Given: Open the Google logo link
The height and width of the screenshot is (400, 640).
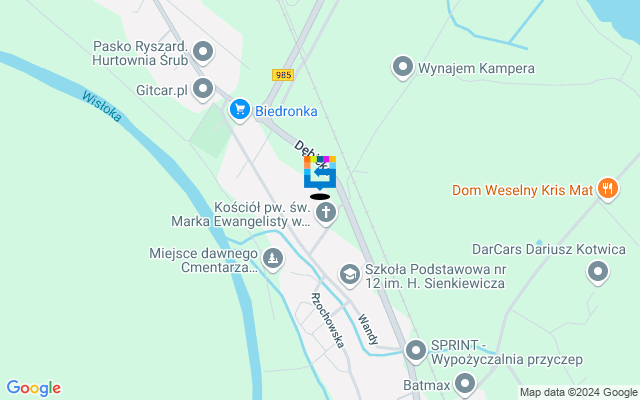Looking at the screenshot, I should coord(34,388).
